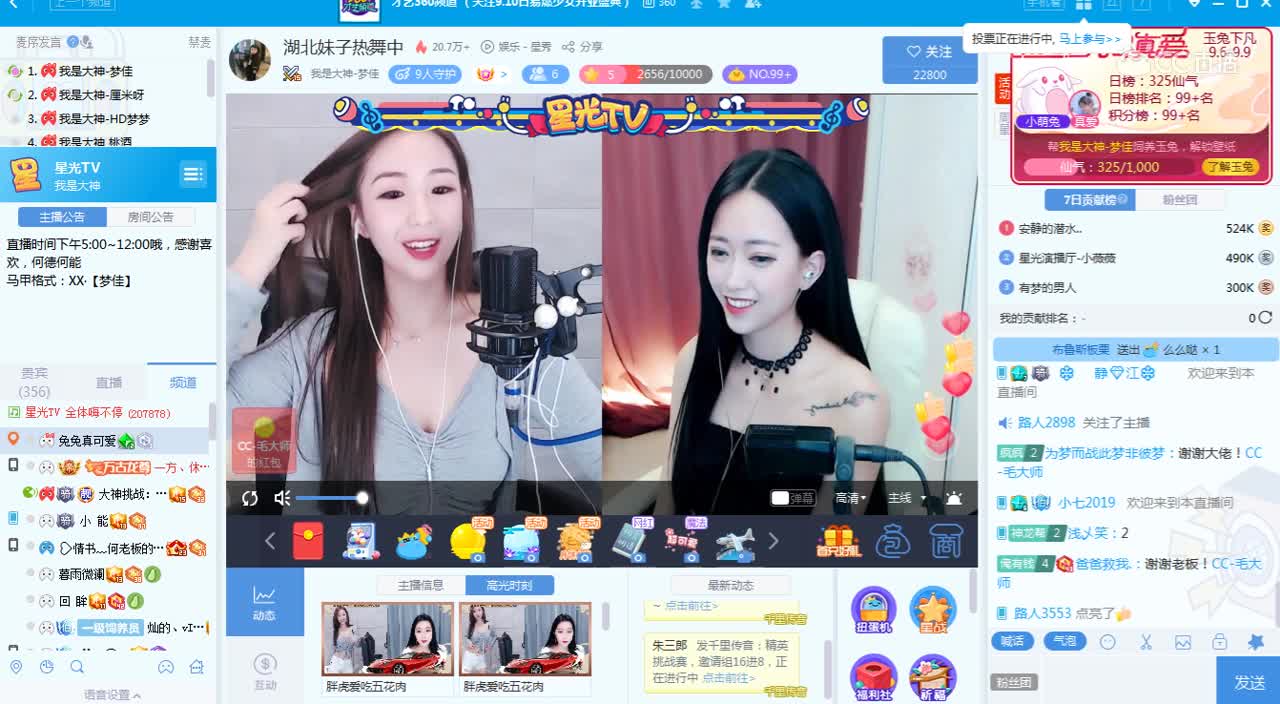
Task: Open the 主线 line selector
Action: (x=908, y=498)
